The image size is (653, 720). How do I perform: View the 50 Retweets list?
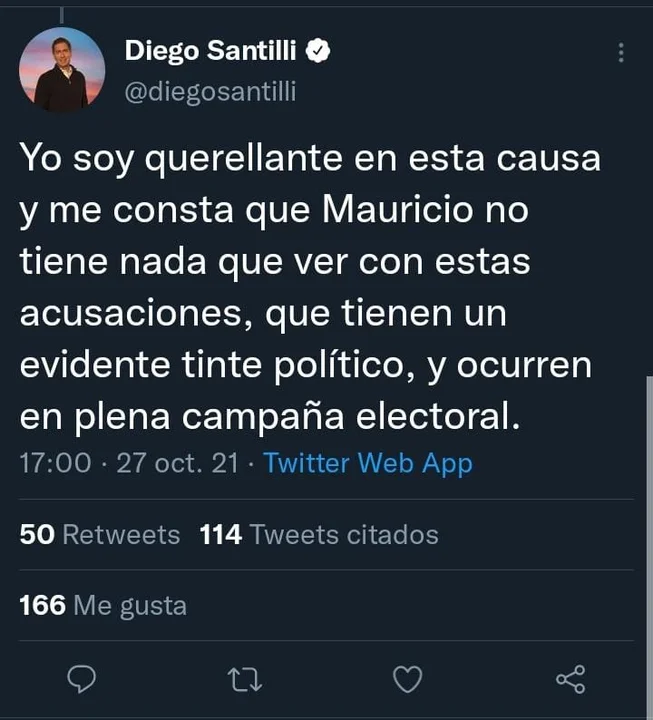[100, 535]
